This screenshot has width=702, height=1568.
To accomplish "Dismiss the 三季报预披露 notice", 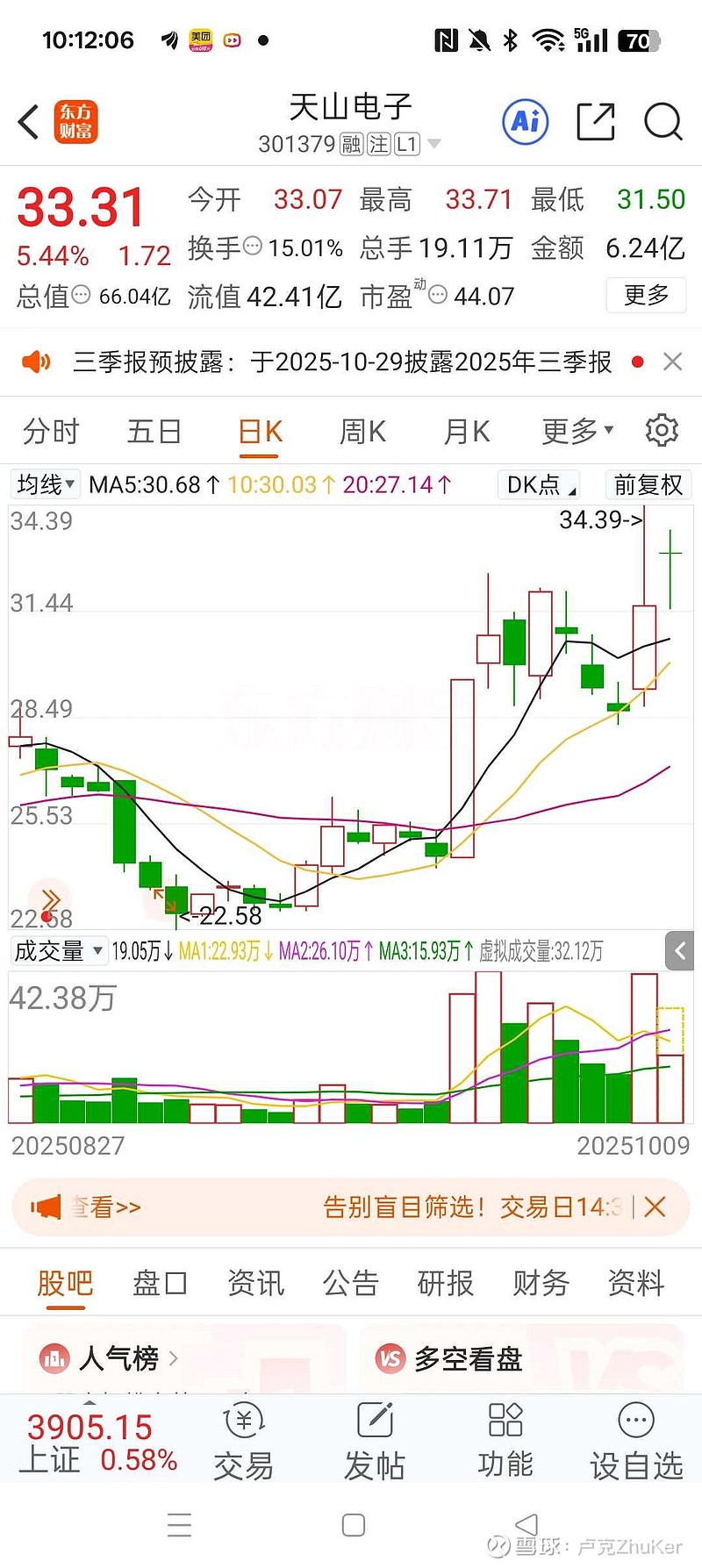I will click(673, 362).
